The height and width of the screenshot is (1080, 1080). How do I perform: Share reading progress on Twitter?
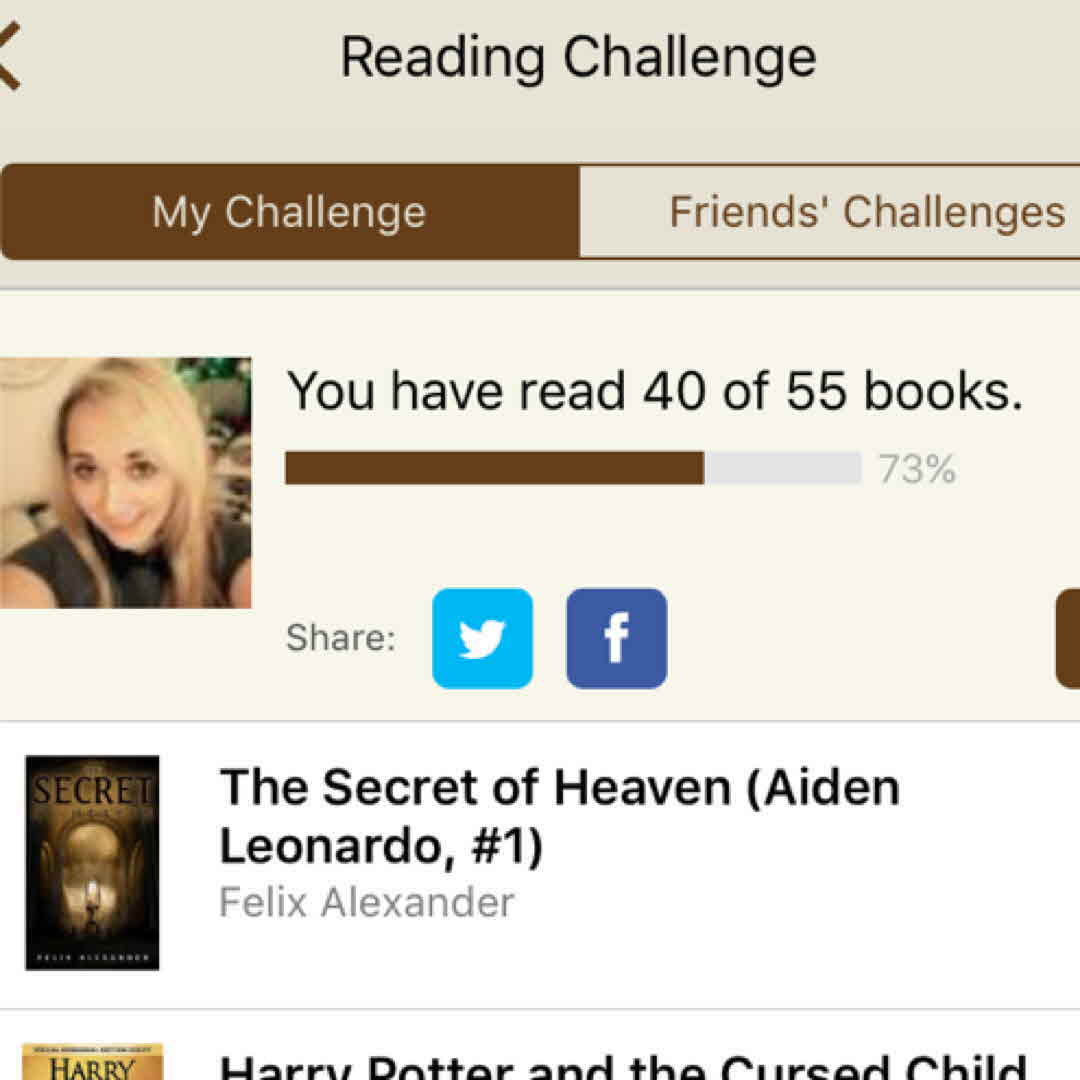click(482, 638)
